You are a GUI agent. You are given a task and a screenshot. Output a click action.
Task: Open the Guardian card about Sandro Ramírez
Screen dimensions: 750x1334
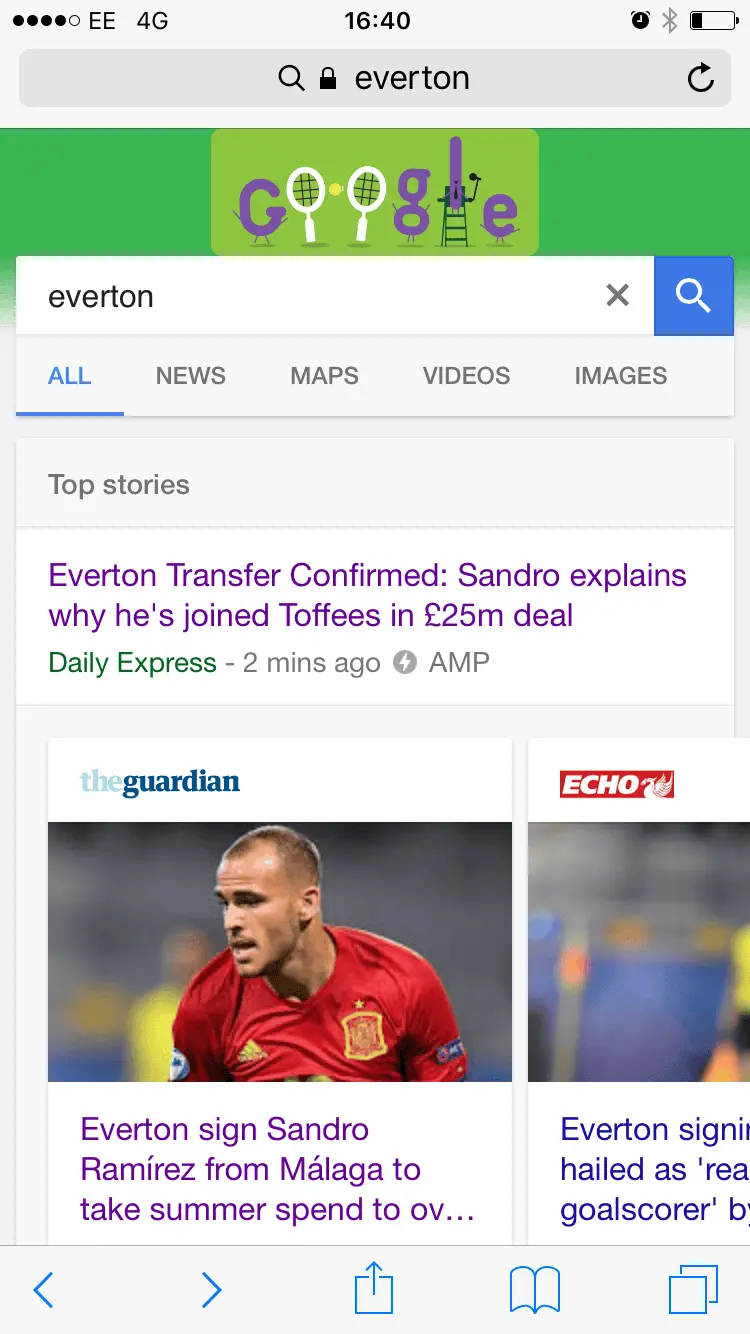pos(279,1169)
